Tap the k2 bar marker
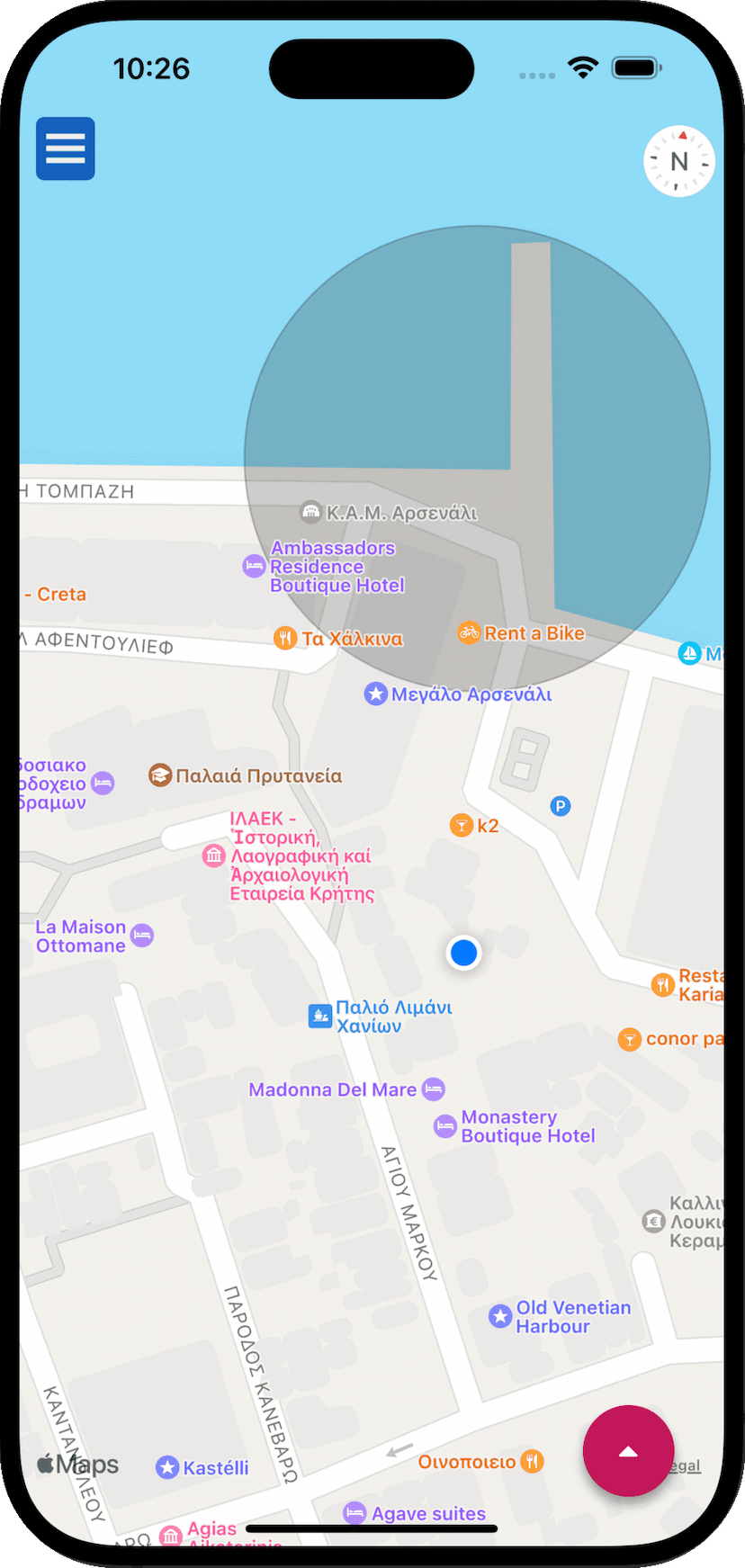745x1568 pixels. tap(462, 825)
